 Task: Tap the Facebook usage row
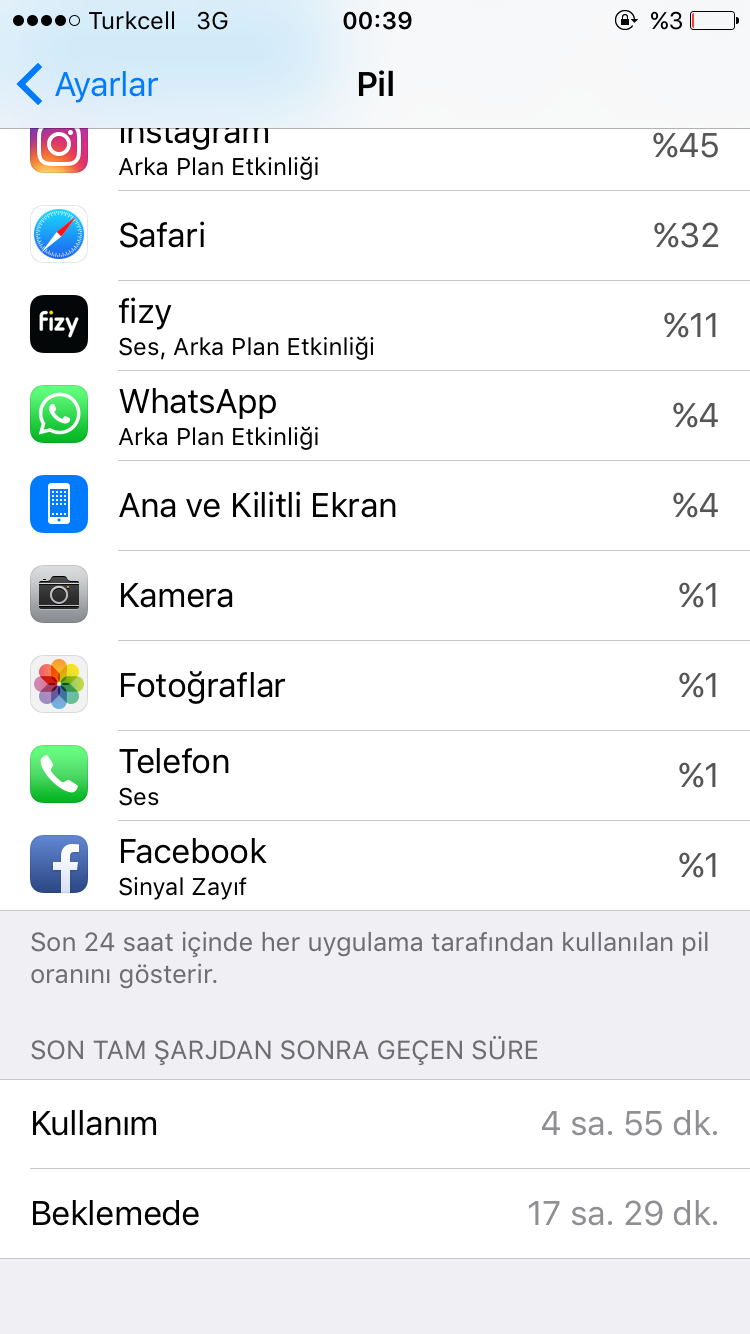coord(375,866)
